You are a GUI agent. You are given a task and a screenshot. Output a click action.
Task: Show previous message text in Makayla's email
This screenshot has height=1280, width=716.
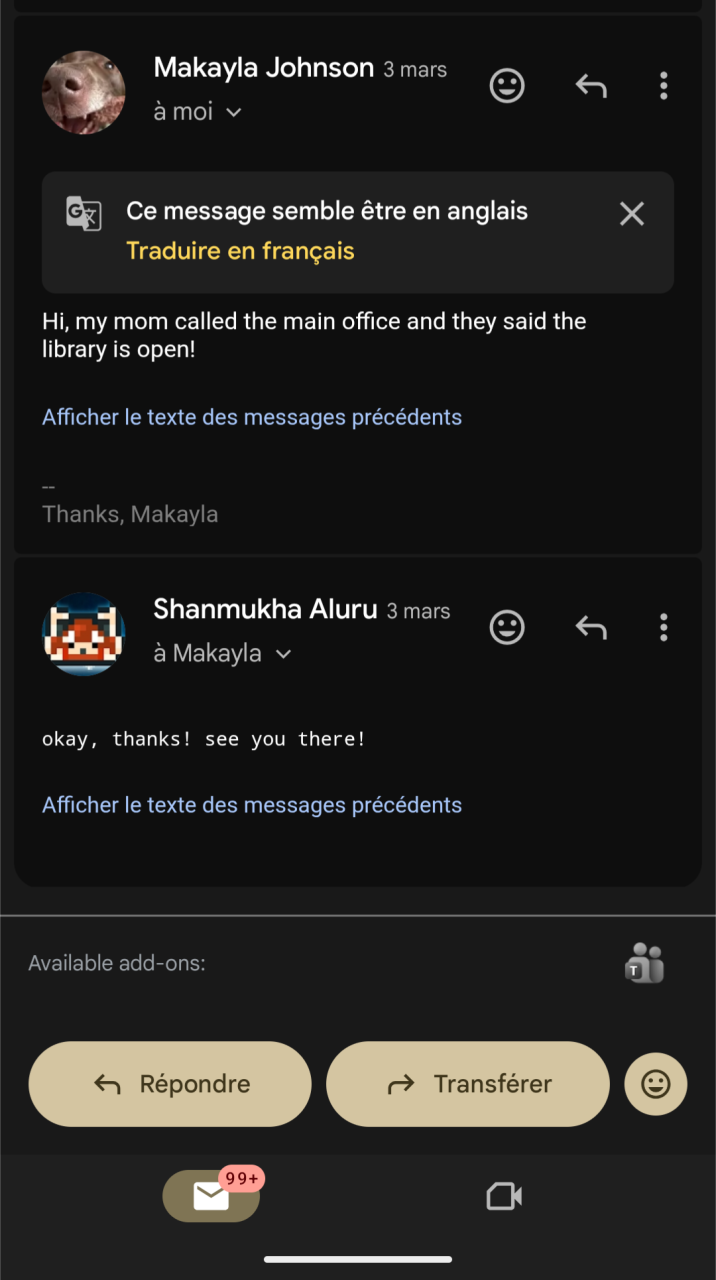point(252,417)
